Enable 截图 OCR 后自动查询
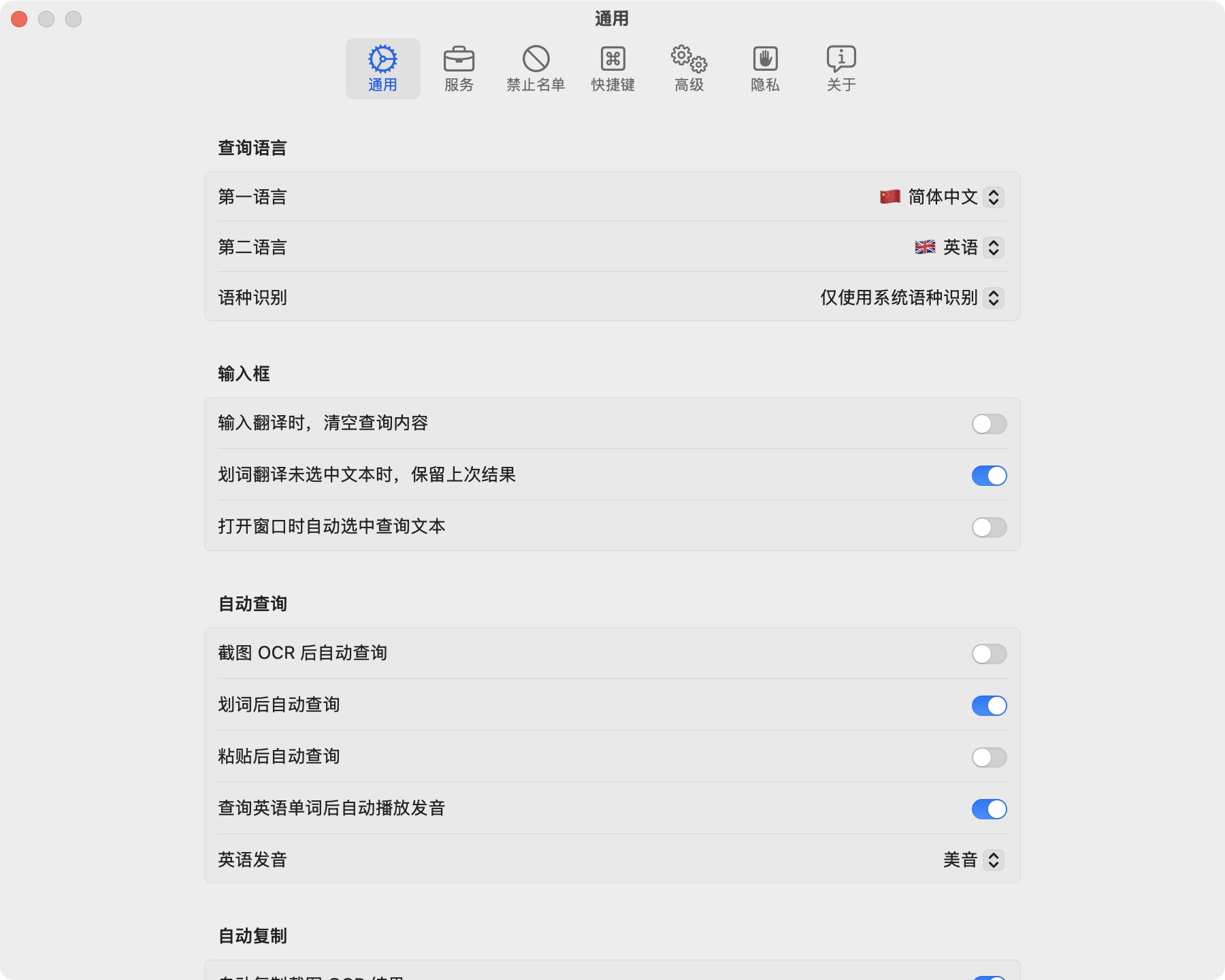 [989, 654]
